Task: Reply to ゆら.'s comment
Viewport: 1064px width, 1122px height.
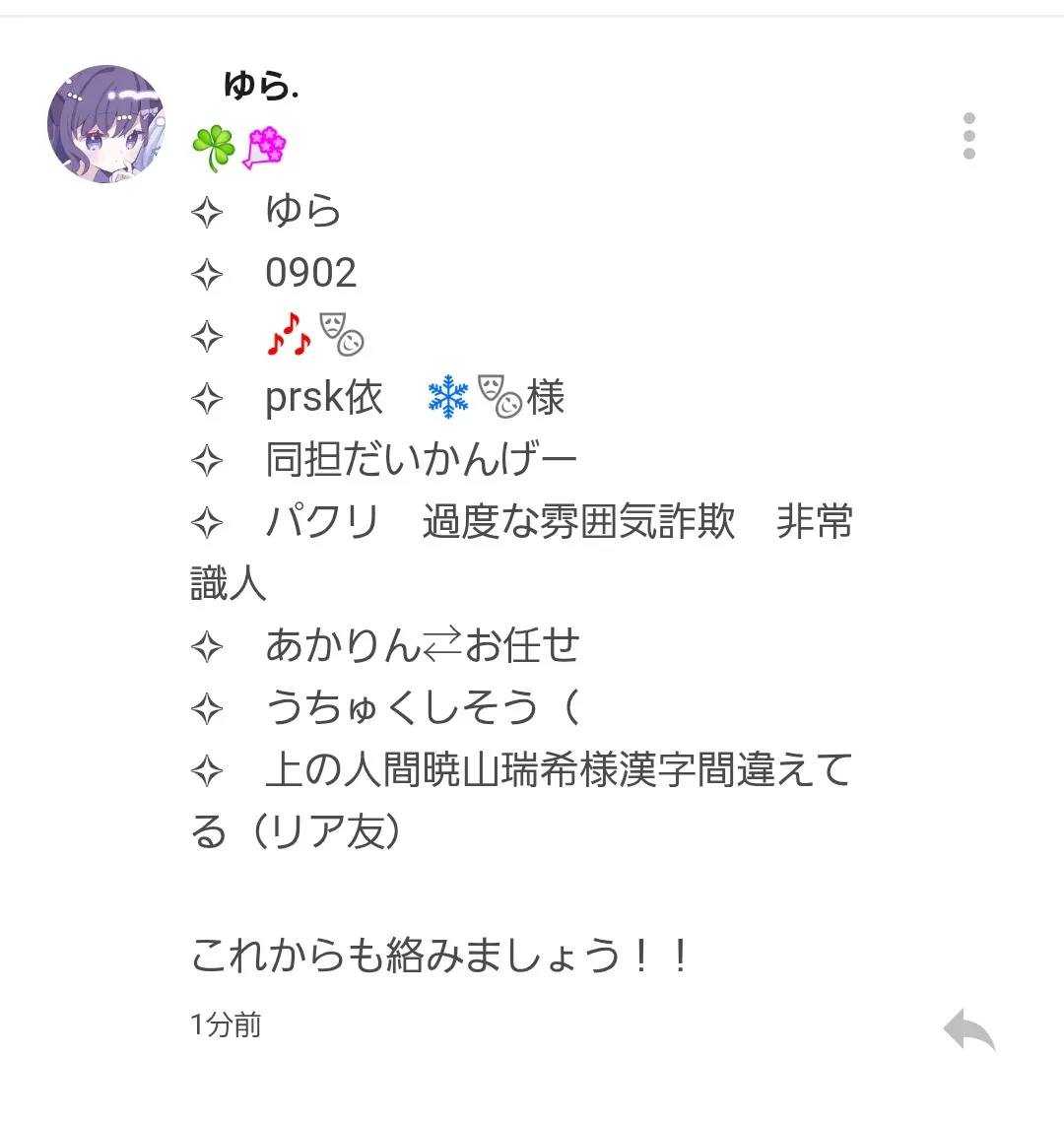Action: click(x=969, y=1030)
